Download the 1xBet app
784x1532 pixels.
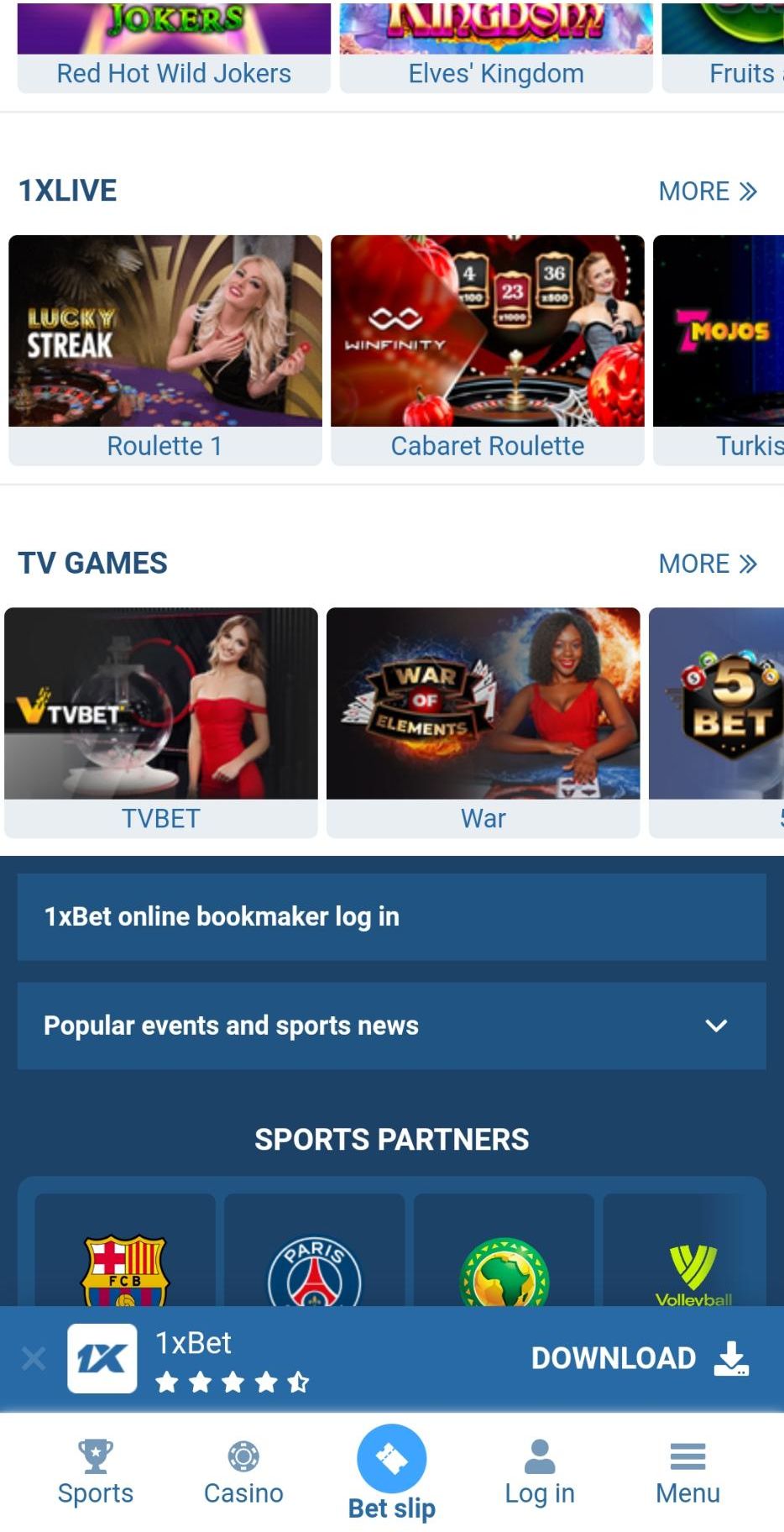pos(640,1358)
